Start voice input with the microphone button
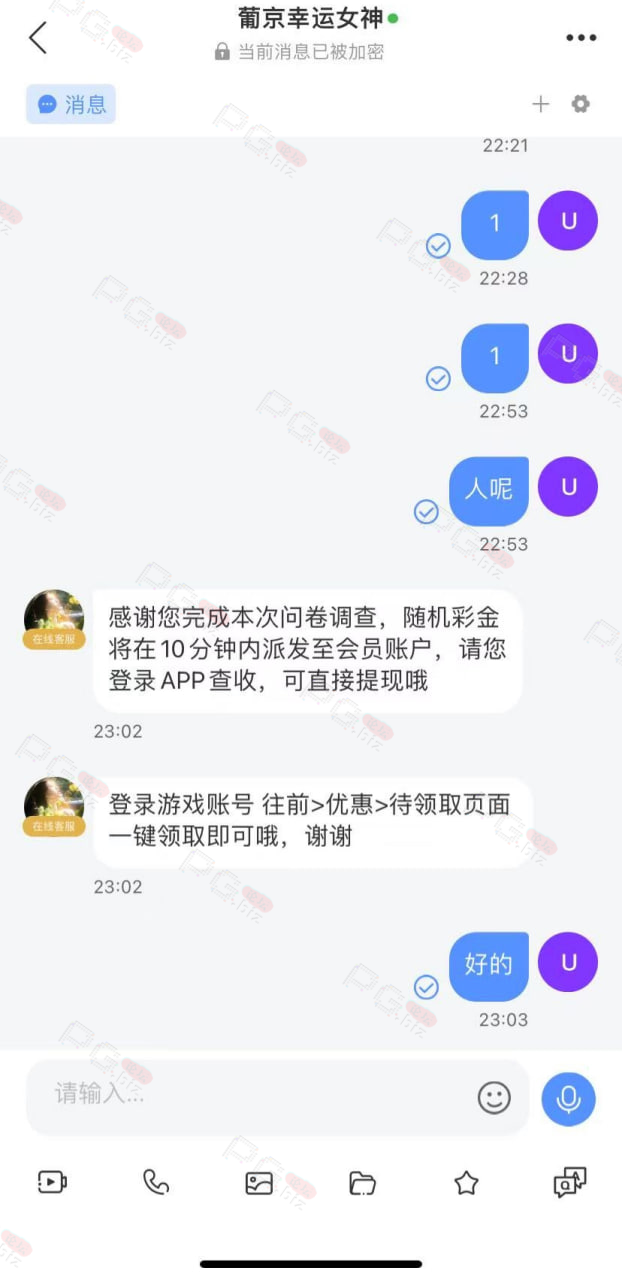Image resolution: width=622 pixels, height=1280 pixels. click(569, 1099)
